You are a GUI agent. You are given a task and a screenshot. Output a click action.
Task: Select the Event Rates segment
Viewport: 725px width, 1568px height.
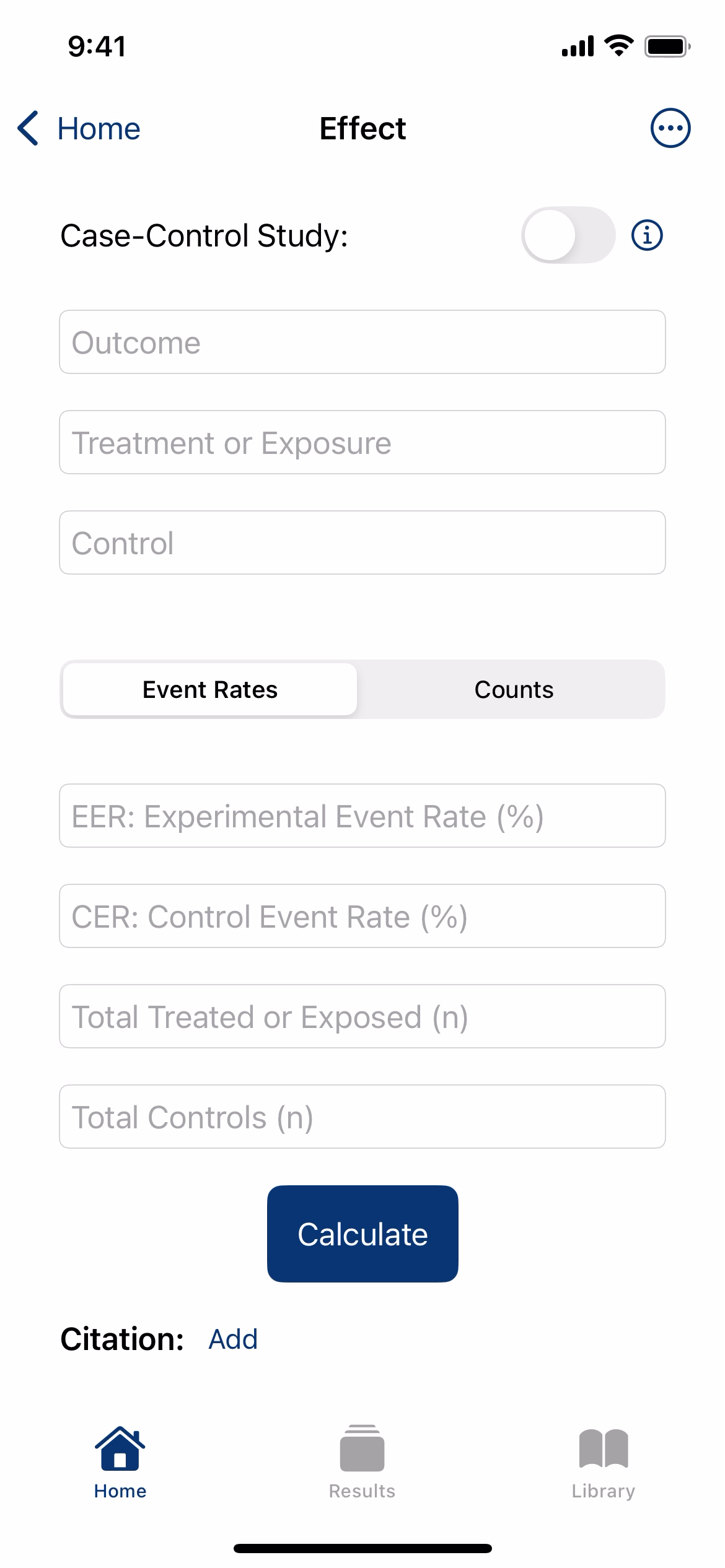[x=210, y=689]
